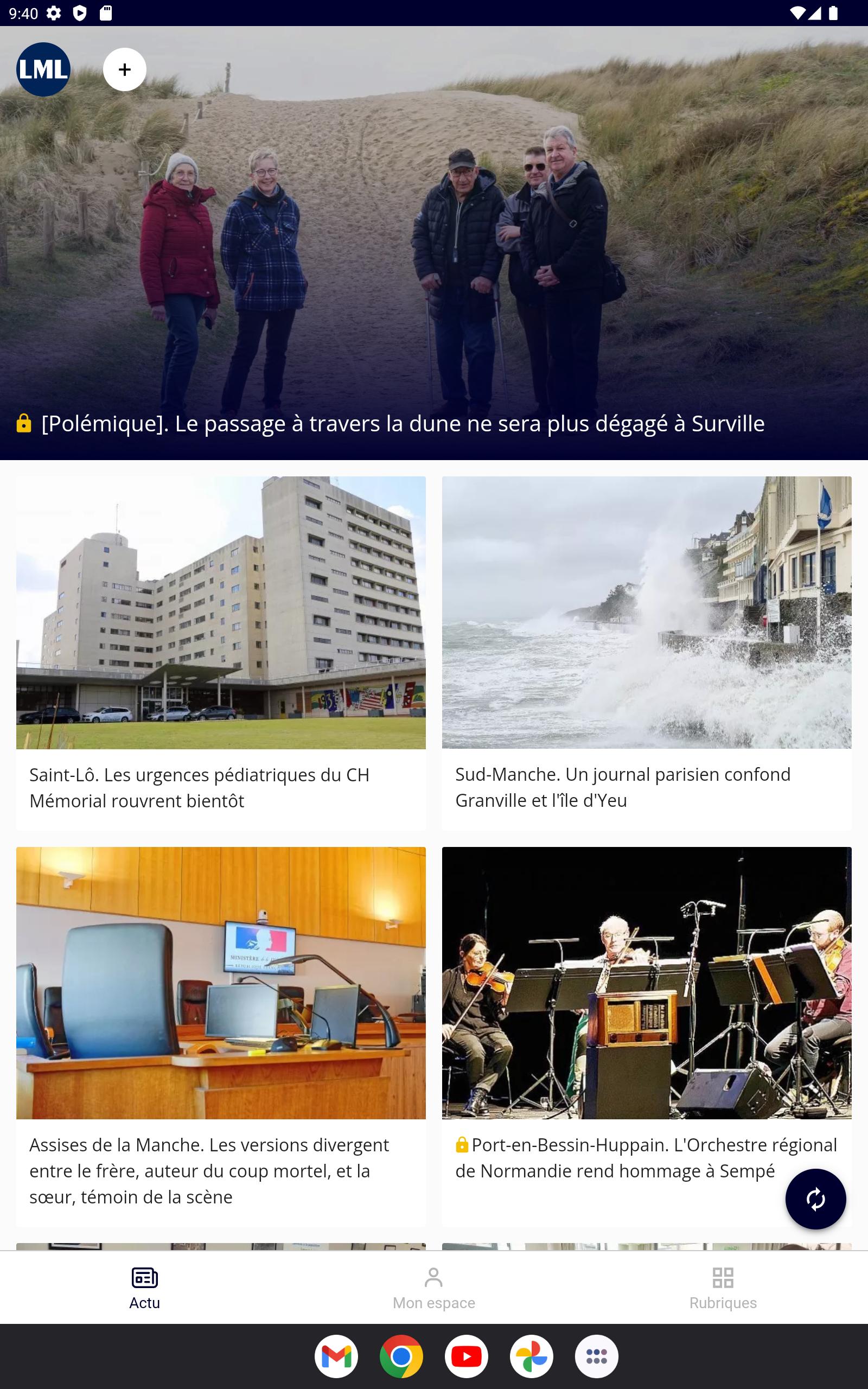Viewport: 868px width, 1389px height.
Task: Launch Chrome from the taskbar
Action: pyautogui.click(x=401, y=1357)
